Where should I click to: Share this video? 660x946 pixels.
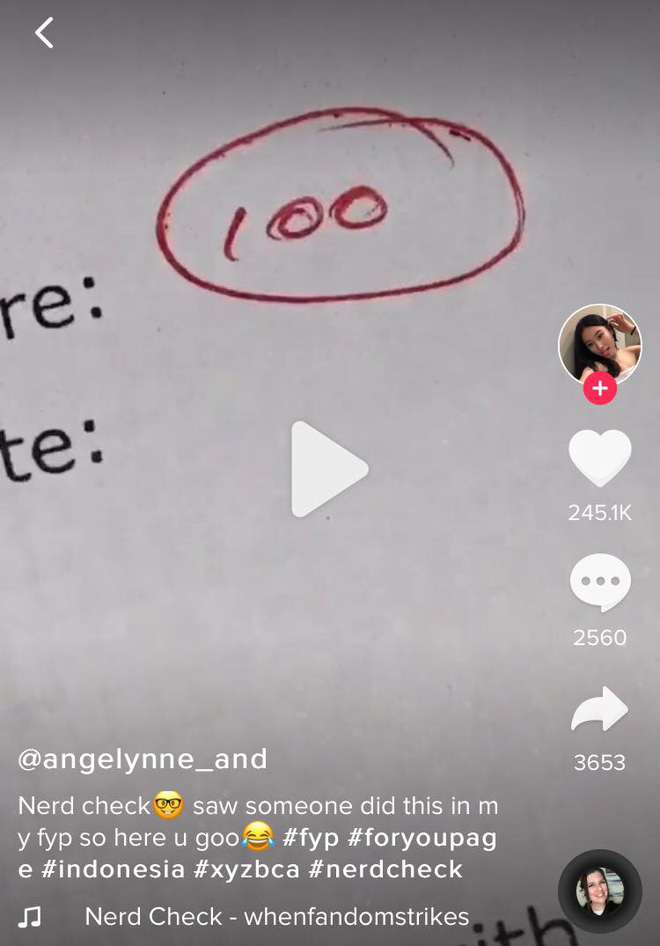coord(600,711)
